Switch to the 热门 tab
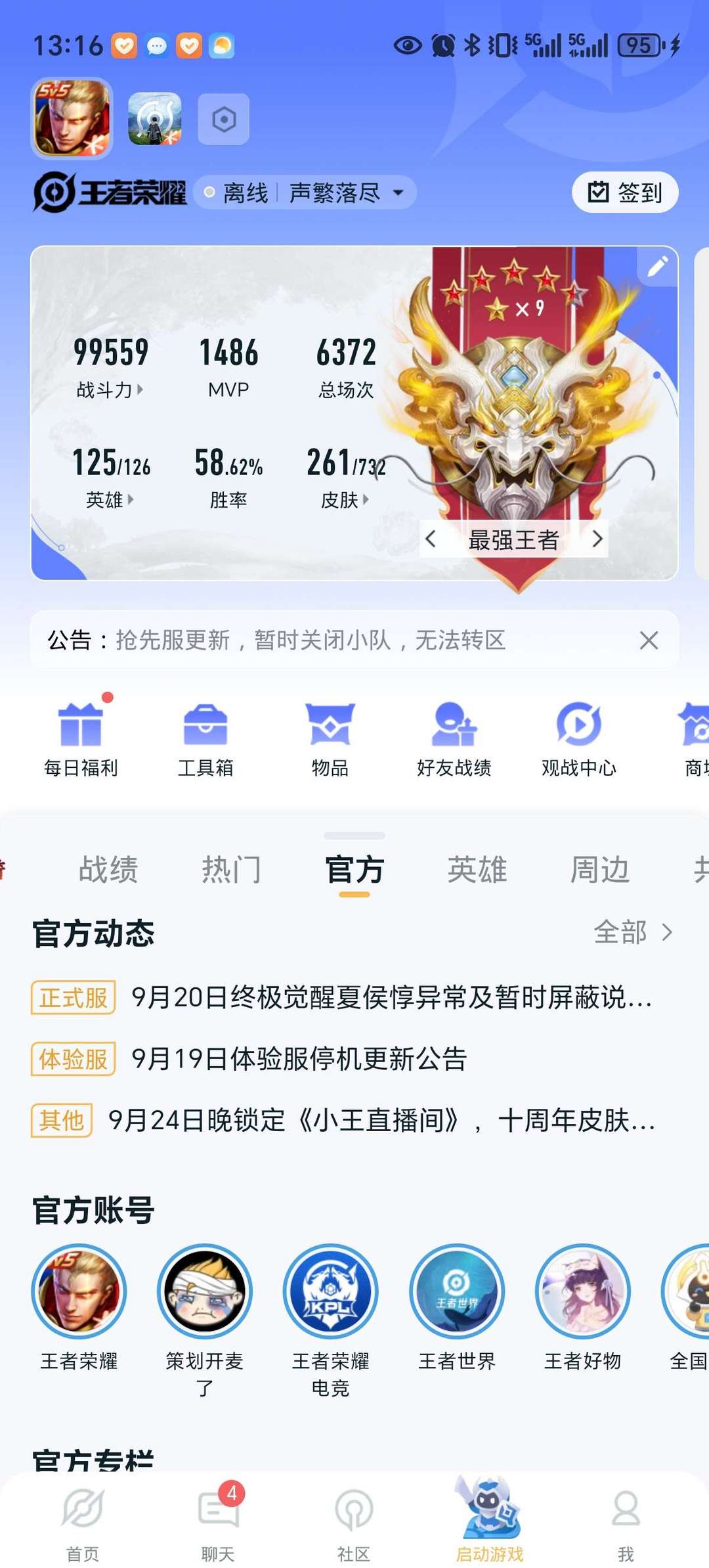The height and width of the screenshot is (1568, 709). pos(231,870)
